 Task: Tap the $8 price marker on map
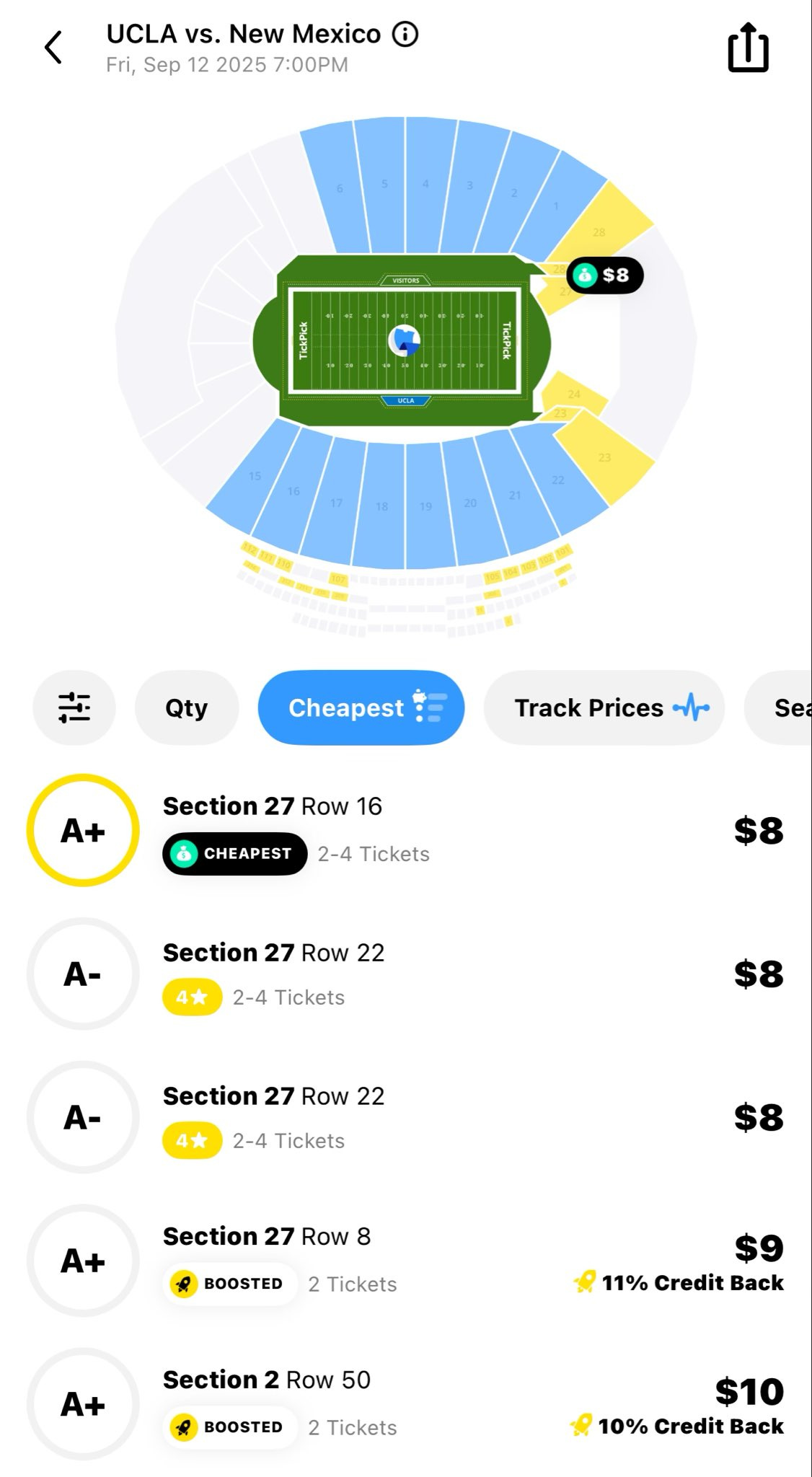pyautogui.click(x=604, y=275)
